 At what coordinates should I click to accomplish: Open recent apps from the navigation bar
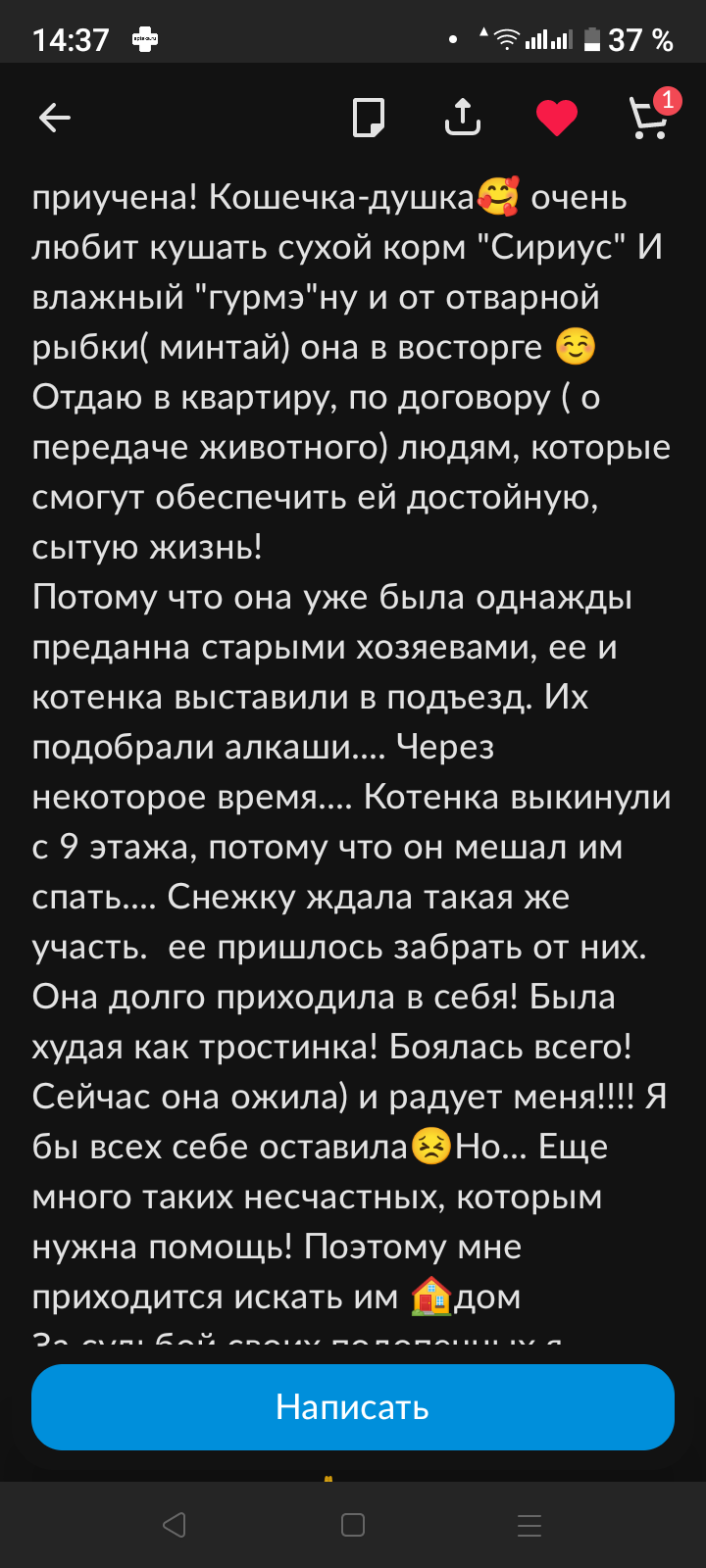click(x=529, y=1525)
